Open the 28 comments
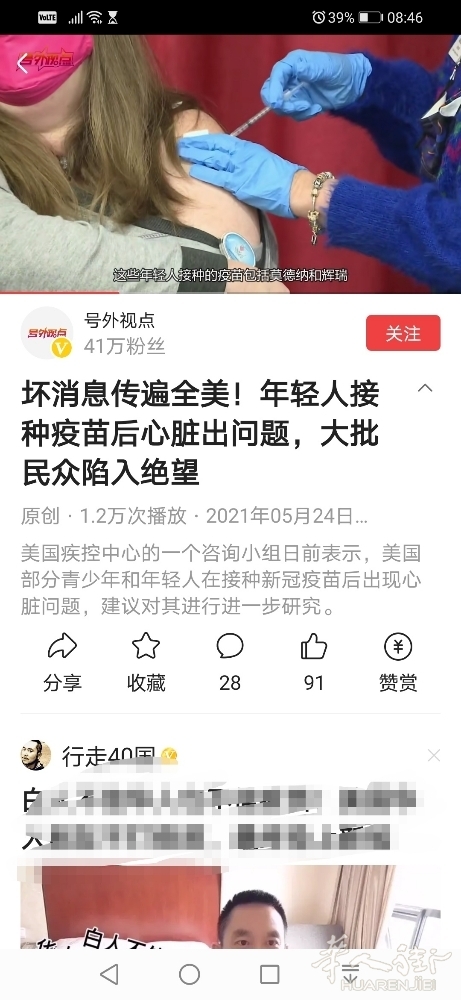 pos(230,663)
